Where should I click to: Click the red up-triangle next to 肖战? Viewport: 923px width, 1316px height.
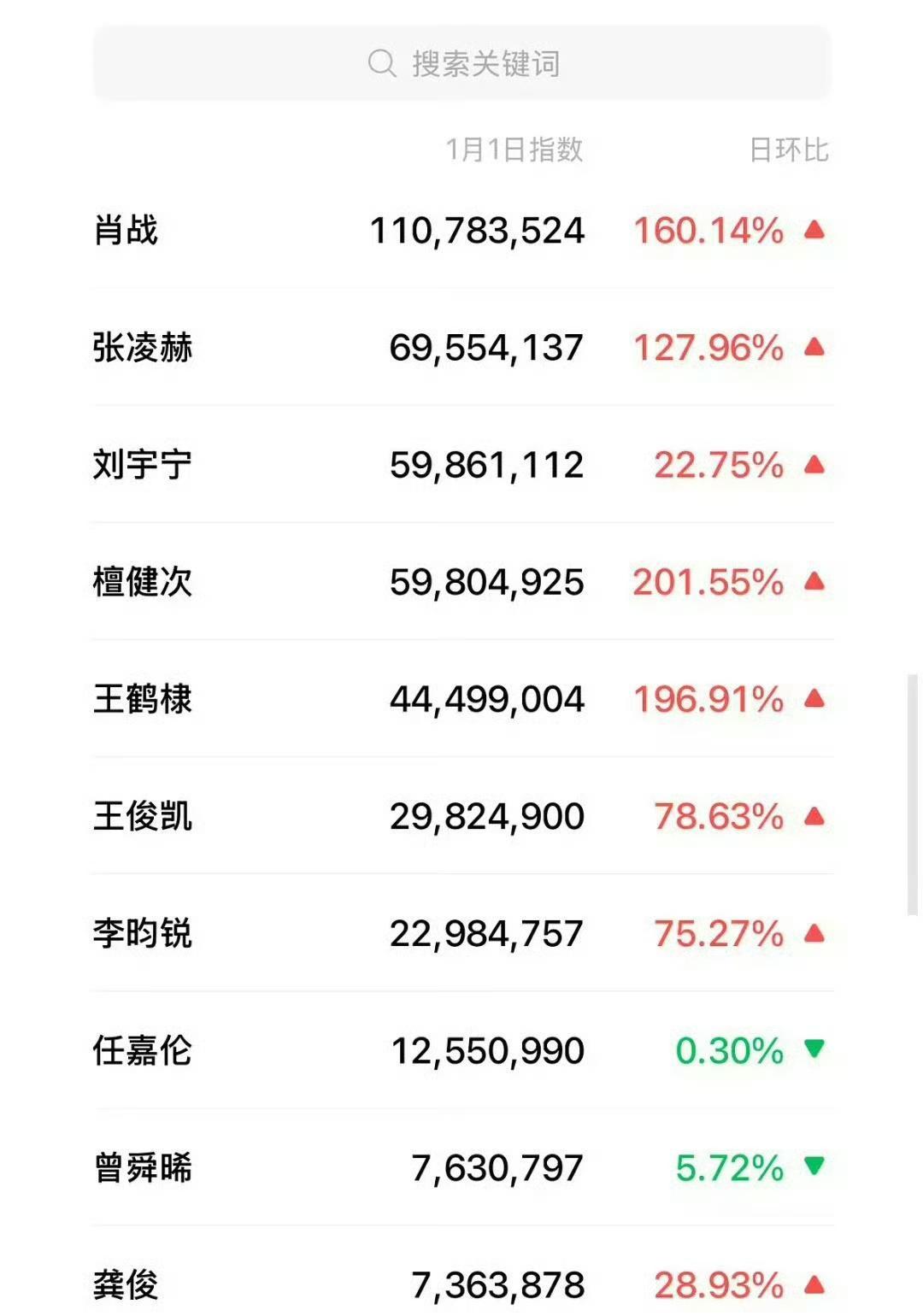(x=814, y=229)
